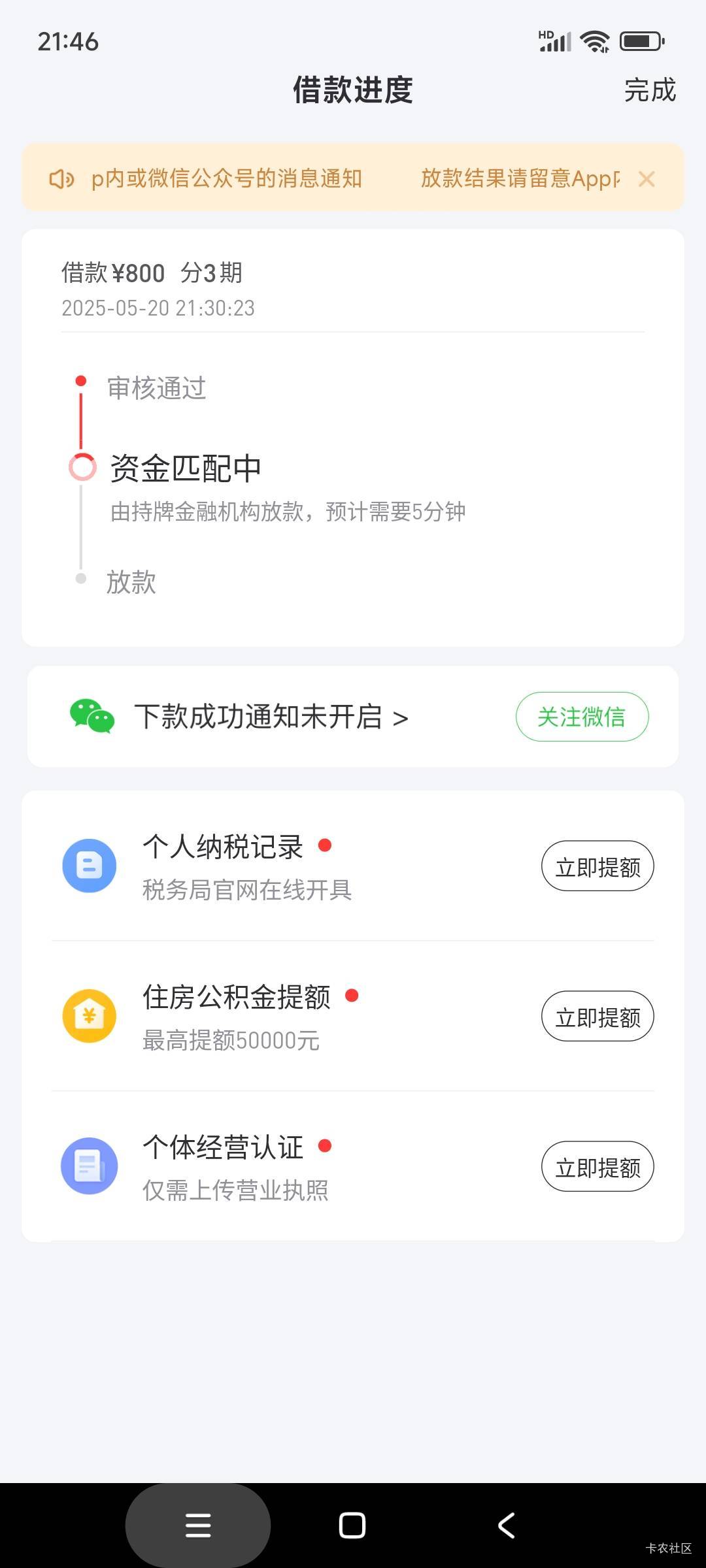Screen dimensions: 706x1568
Task: Open 下款成功通知未开启 link
Action: (x=271, y=717)
